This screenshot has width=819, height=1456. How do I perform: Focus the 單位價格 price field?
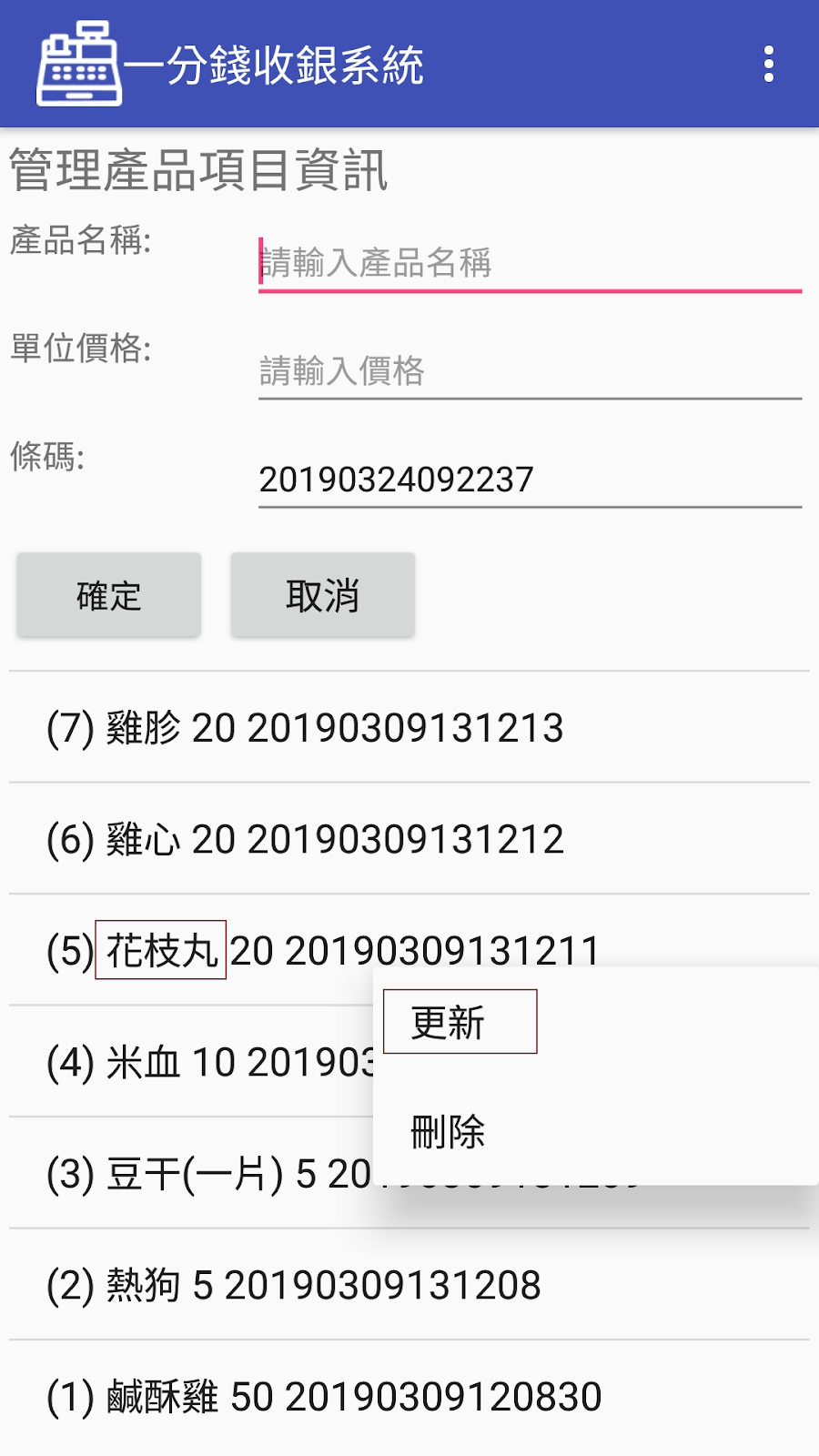[530, 371]
